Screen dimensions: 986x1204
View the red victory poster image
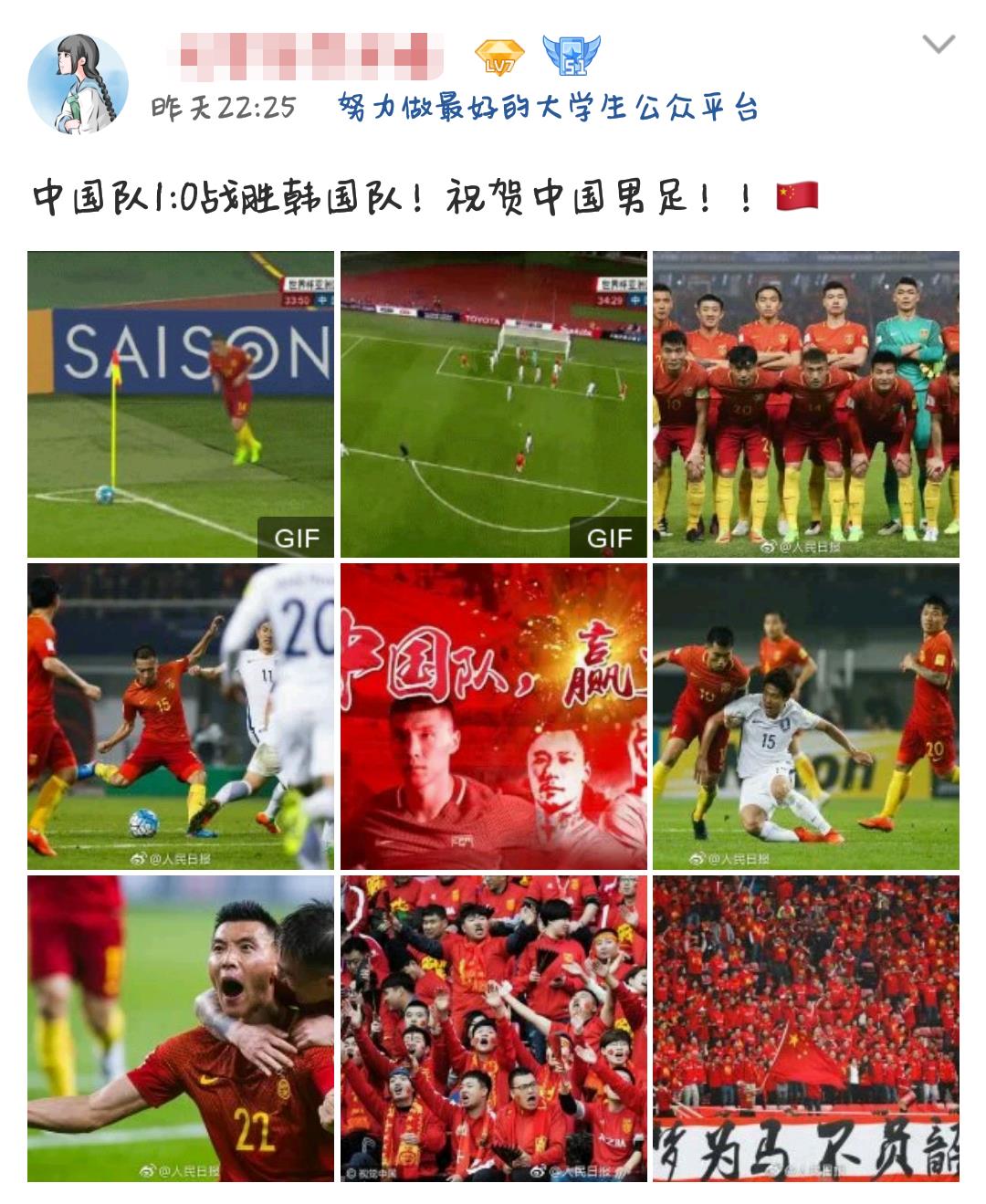[493, 716]
